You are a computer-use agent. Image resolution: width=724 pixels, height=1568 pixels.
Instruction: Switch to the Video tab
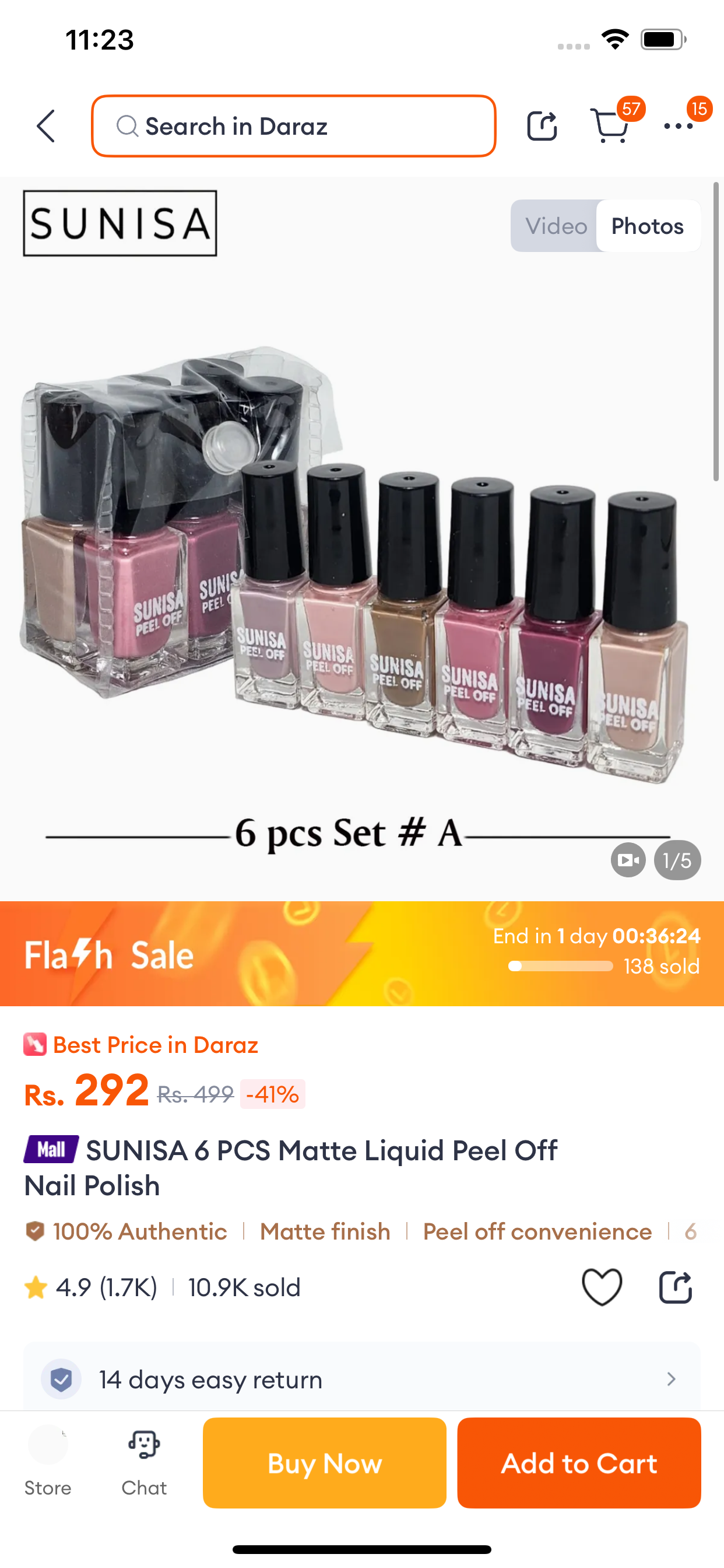pyautogui.click(x=556, y=226)
